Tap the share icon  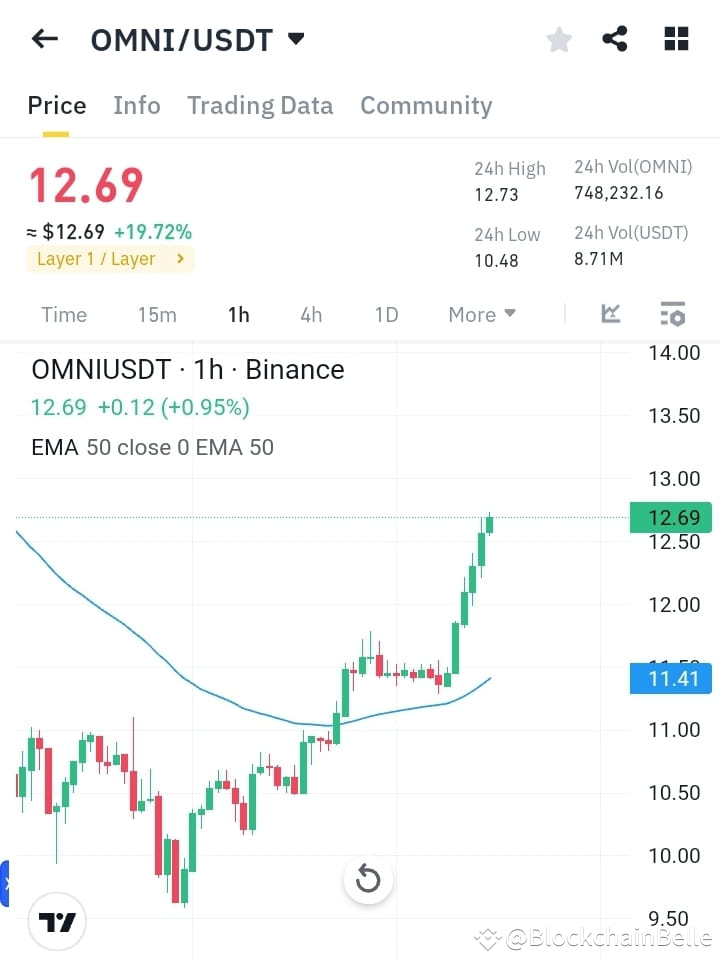tap(614, 38)
